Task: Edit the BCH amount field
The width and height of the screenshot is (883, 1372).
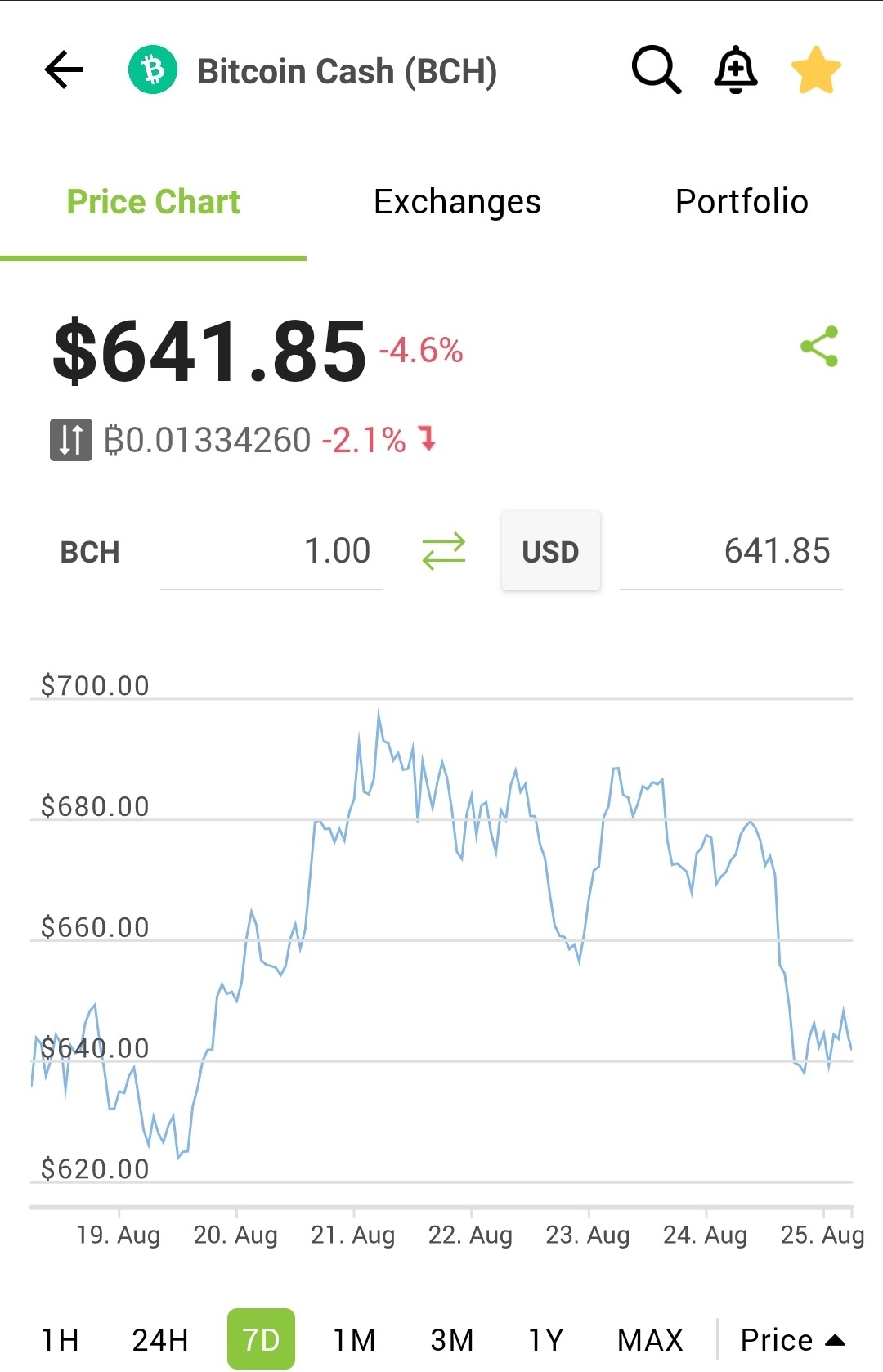Action: 271,552
